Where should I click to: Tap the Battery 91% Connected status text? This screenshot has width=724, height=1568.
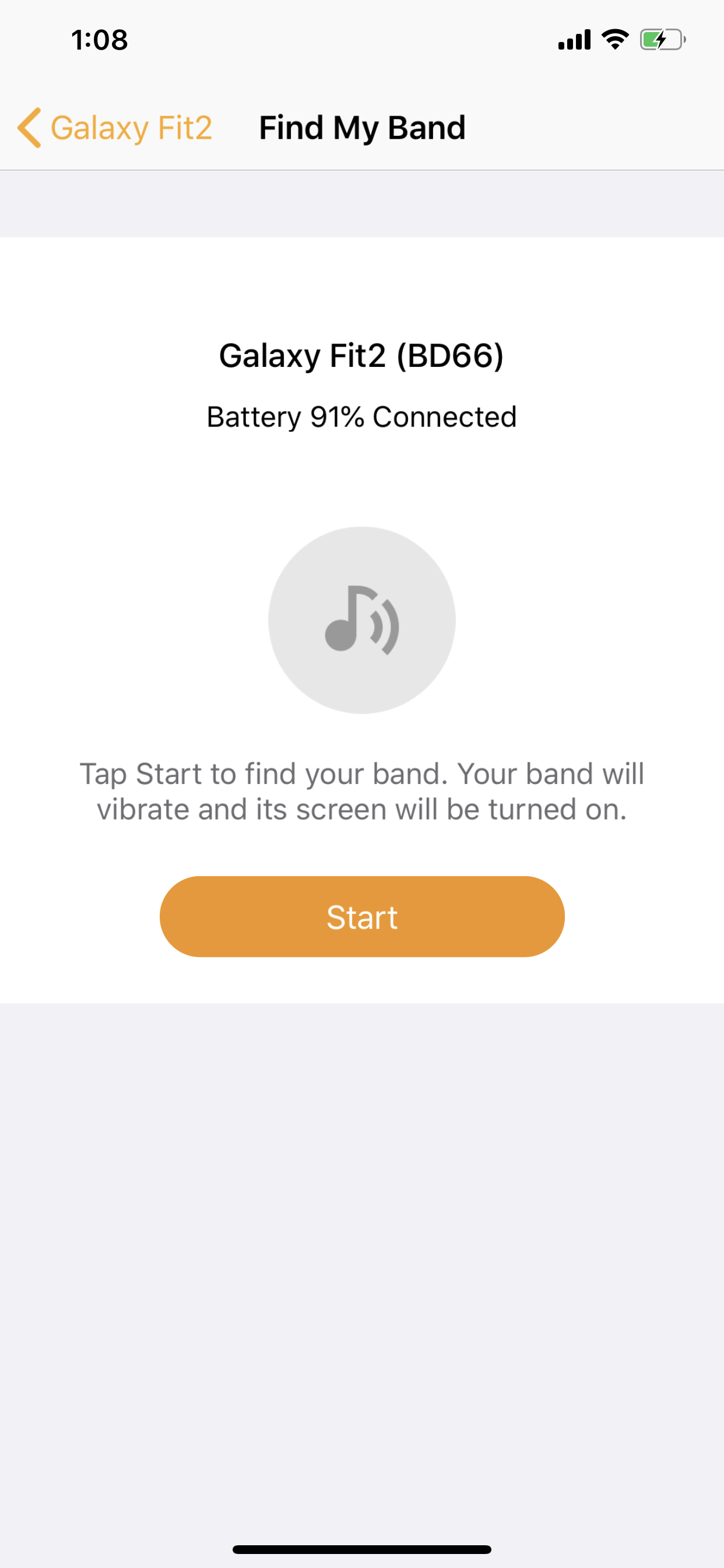coord(361,416)
